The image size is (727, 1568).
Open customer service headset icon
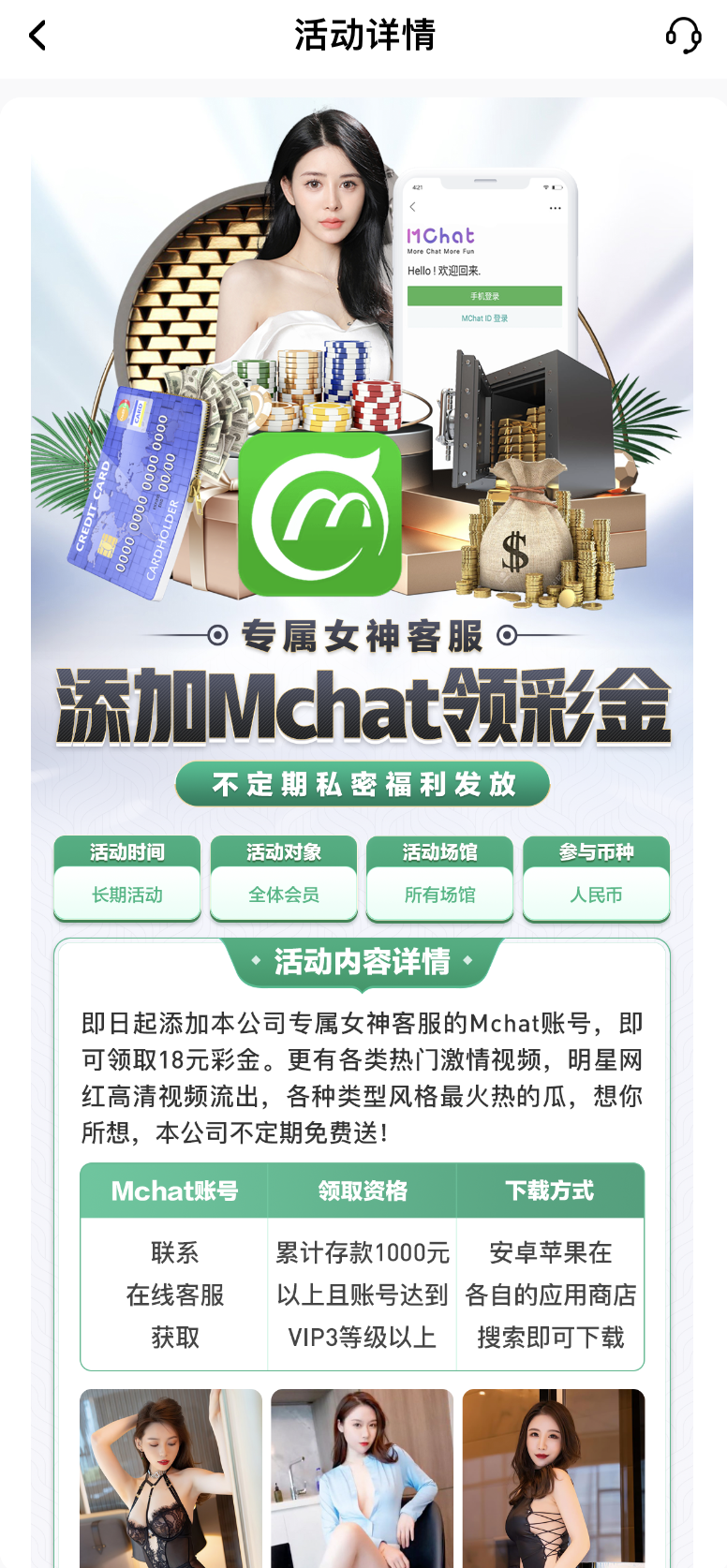(683, 37)
